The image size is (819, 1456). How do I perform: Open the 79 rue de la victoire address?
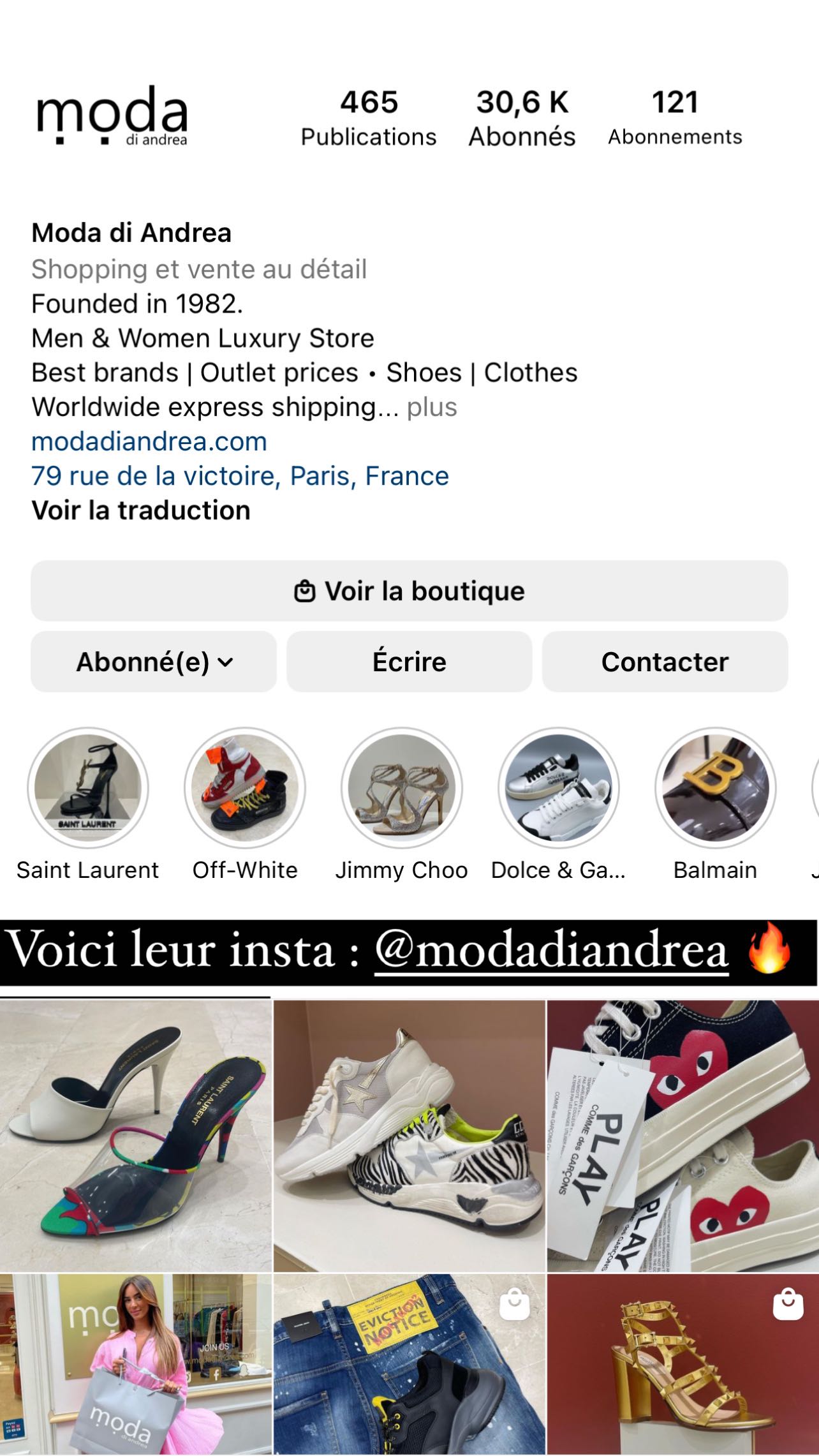tap(240, 476)
